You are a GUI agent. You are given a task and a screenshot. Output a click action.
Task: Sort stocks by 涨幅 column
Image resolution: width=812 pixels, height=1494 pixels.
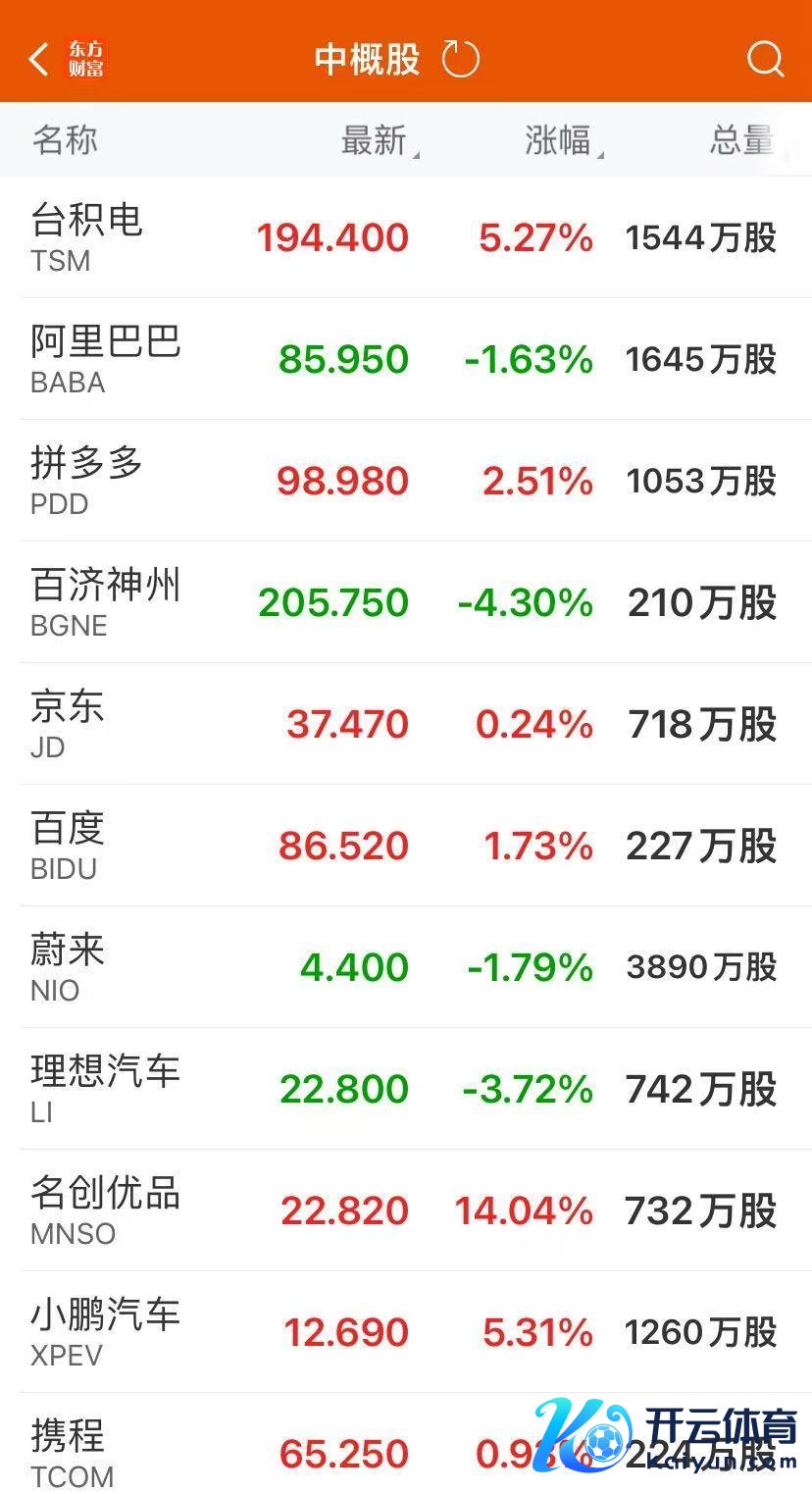[561, 141]
